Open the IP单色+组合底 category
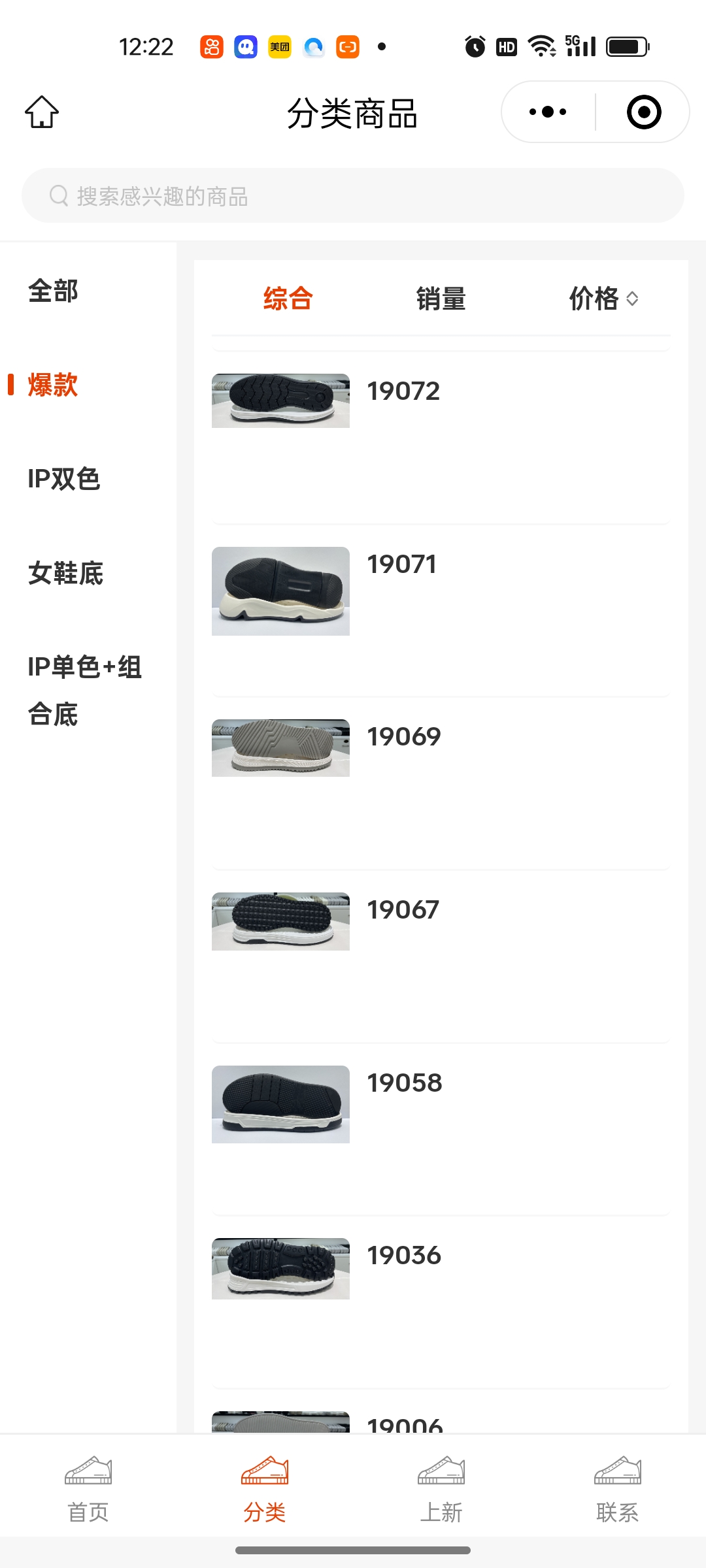Screen dimensions: 706x1568 tap(84, 691)
